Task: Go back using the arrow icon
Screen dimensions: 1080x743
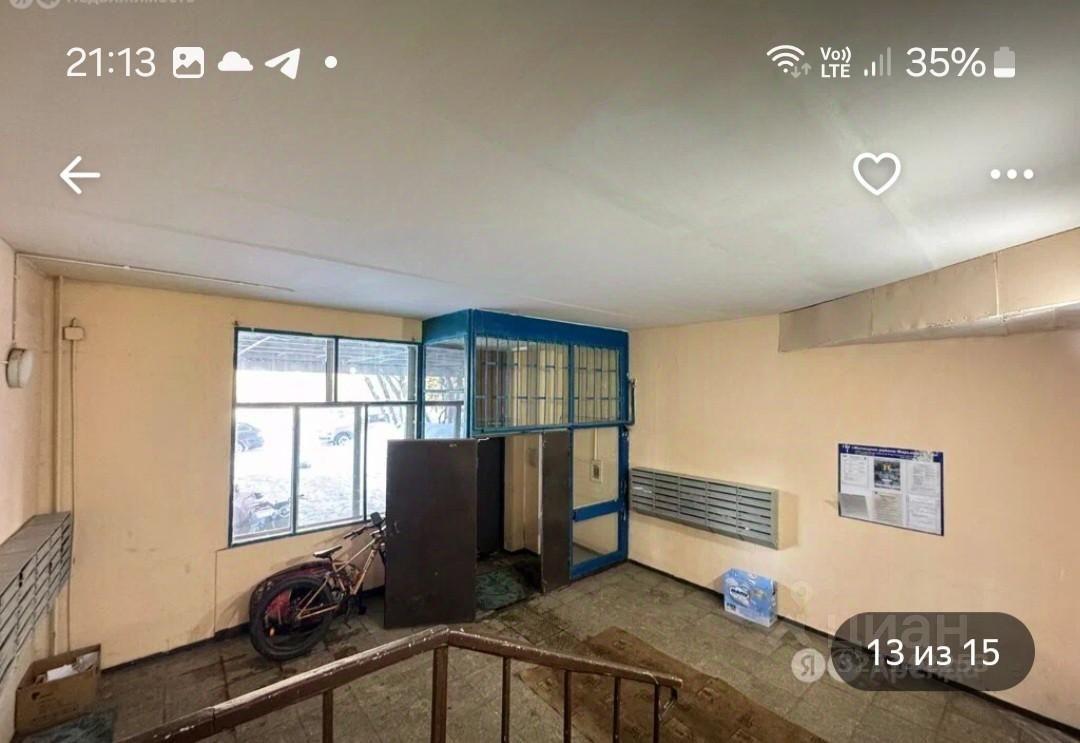Action: point(80,175)
